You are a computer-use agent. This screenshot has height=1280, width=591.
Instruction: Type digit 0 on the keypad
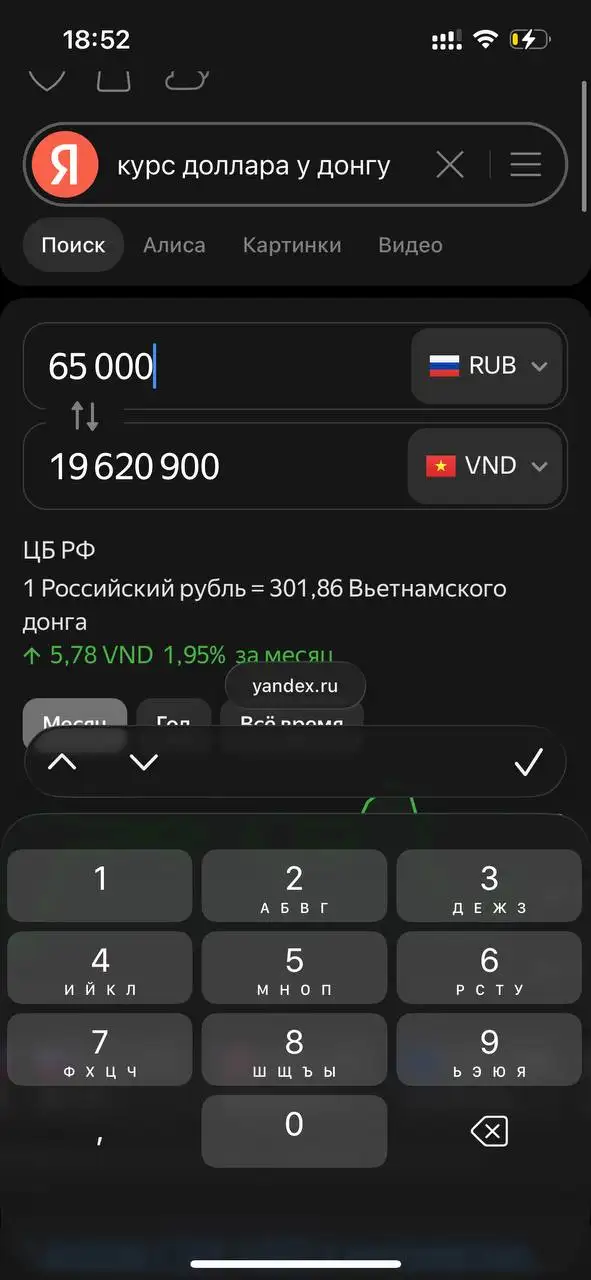(x=294, y=1131)
